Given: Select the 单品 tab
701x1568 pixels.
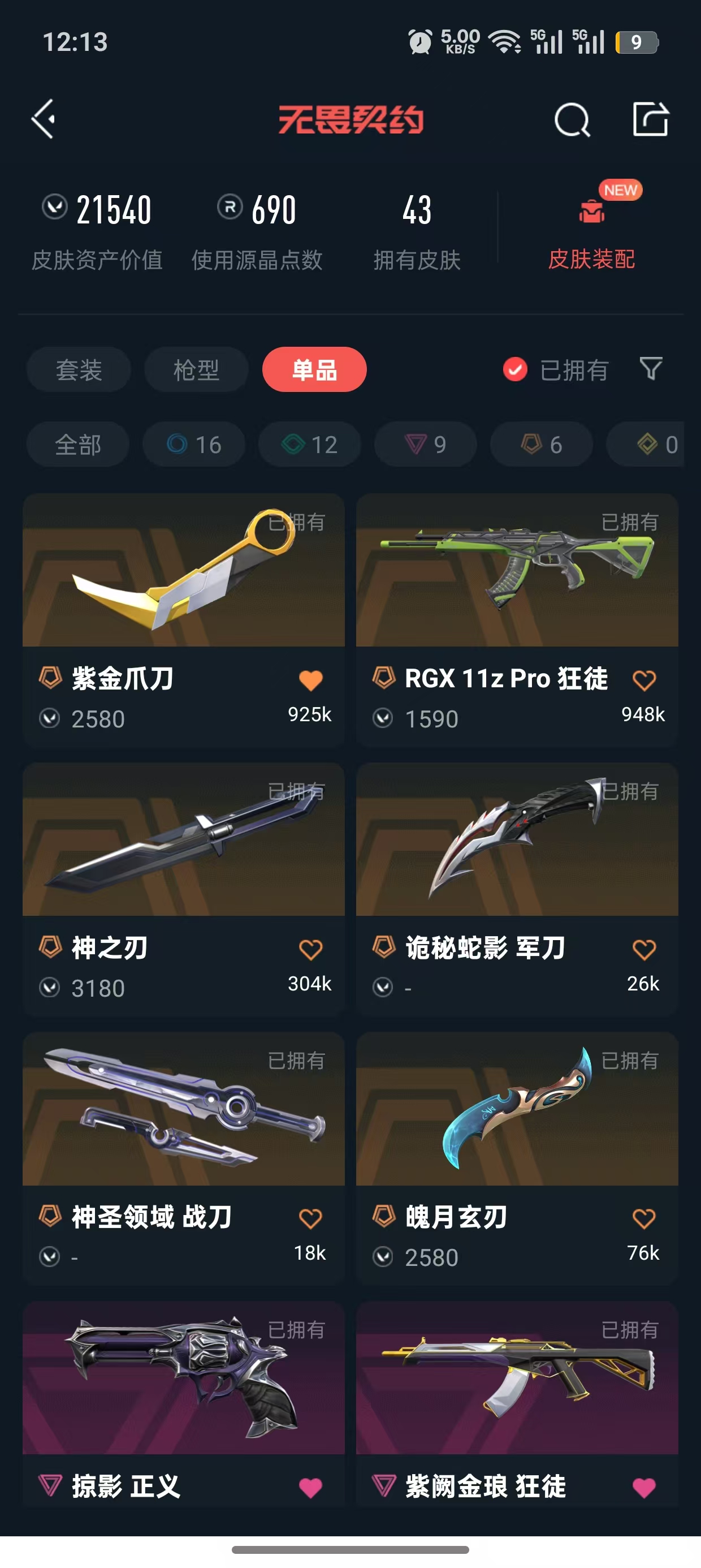Looking at the screenshot, I should click(314, 369).
